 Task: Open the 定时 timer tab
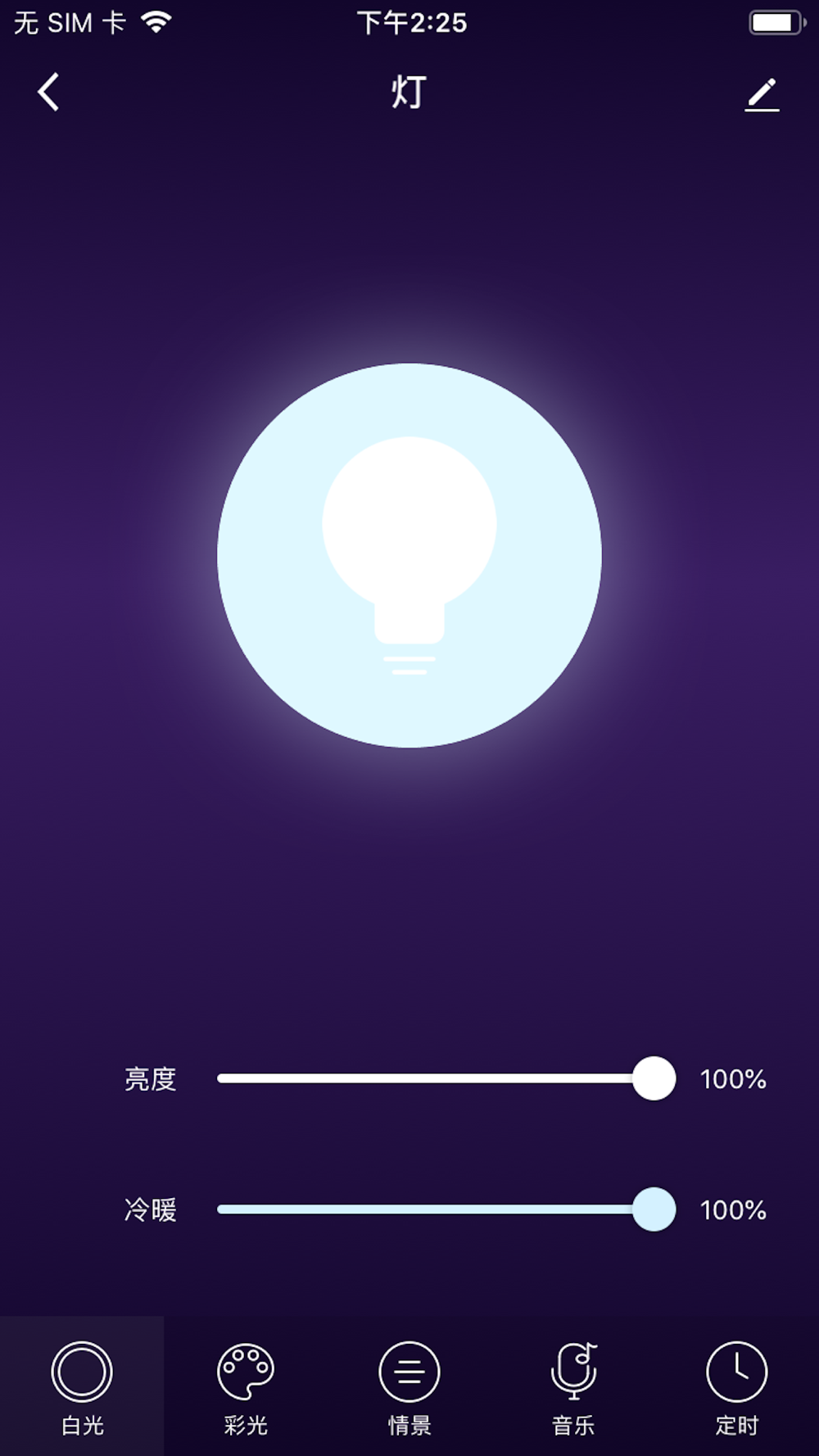point(737,1386)
